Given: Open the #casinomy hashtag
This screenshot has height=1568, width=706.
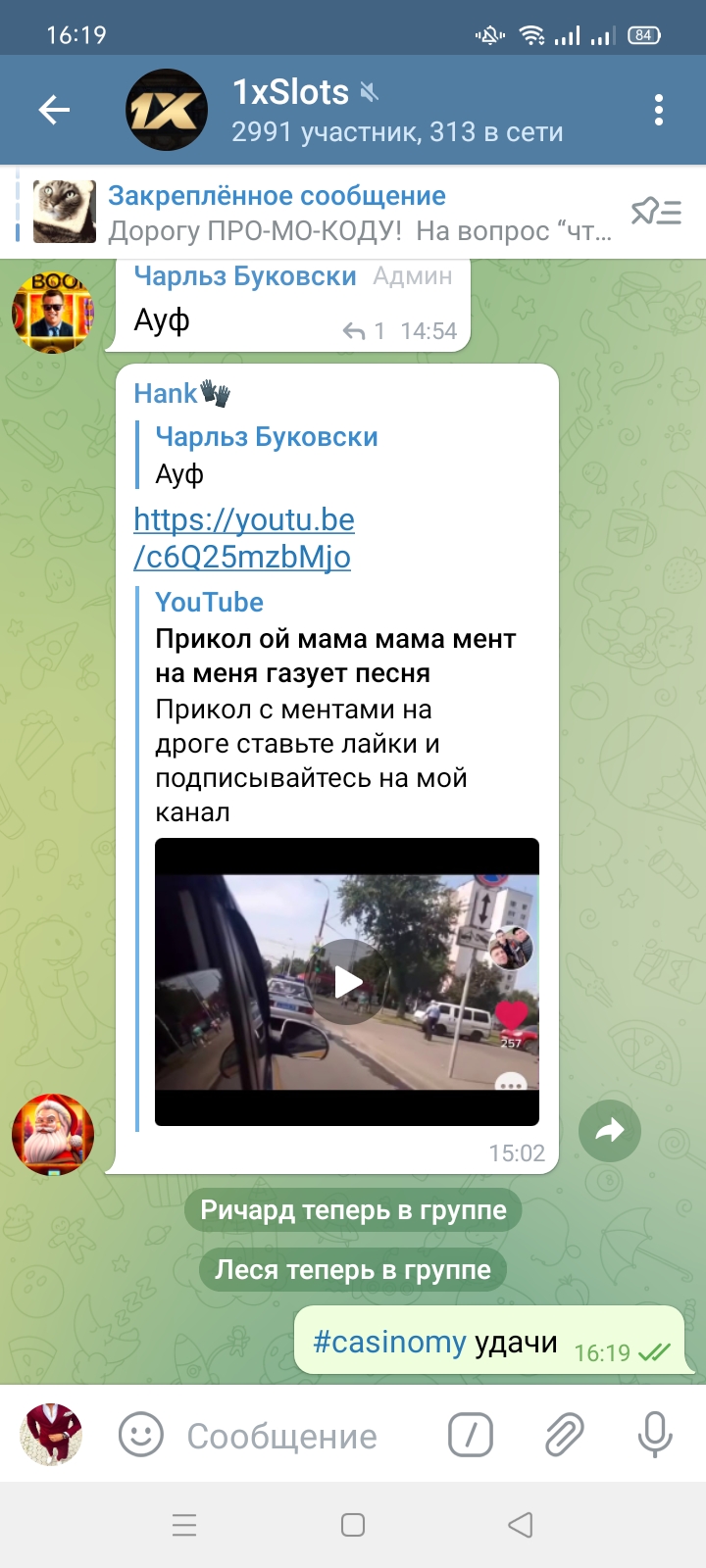Looking at the screenshot, I should 388,1342.
